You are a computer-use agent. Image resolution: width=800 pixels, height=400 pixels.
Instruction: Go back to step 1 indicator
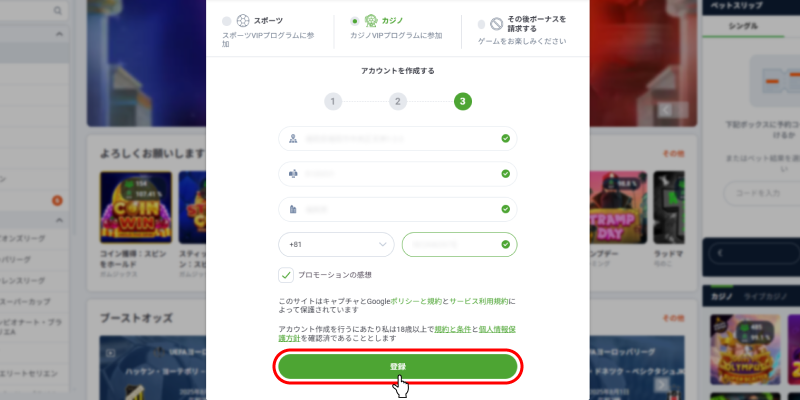(333, 101)
